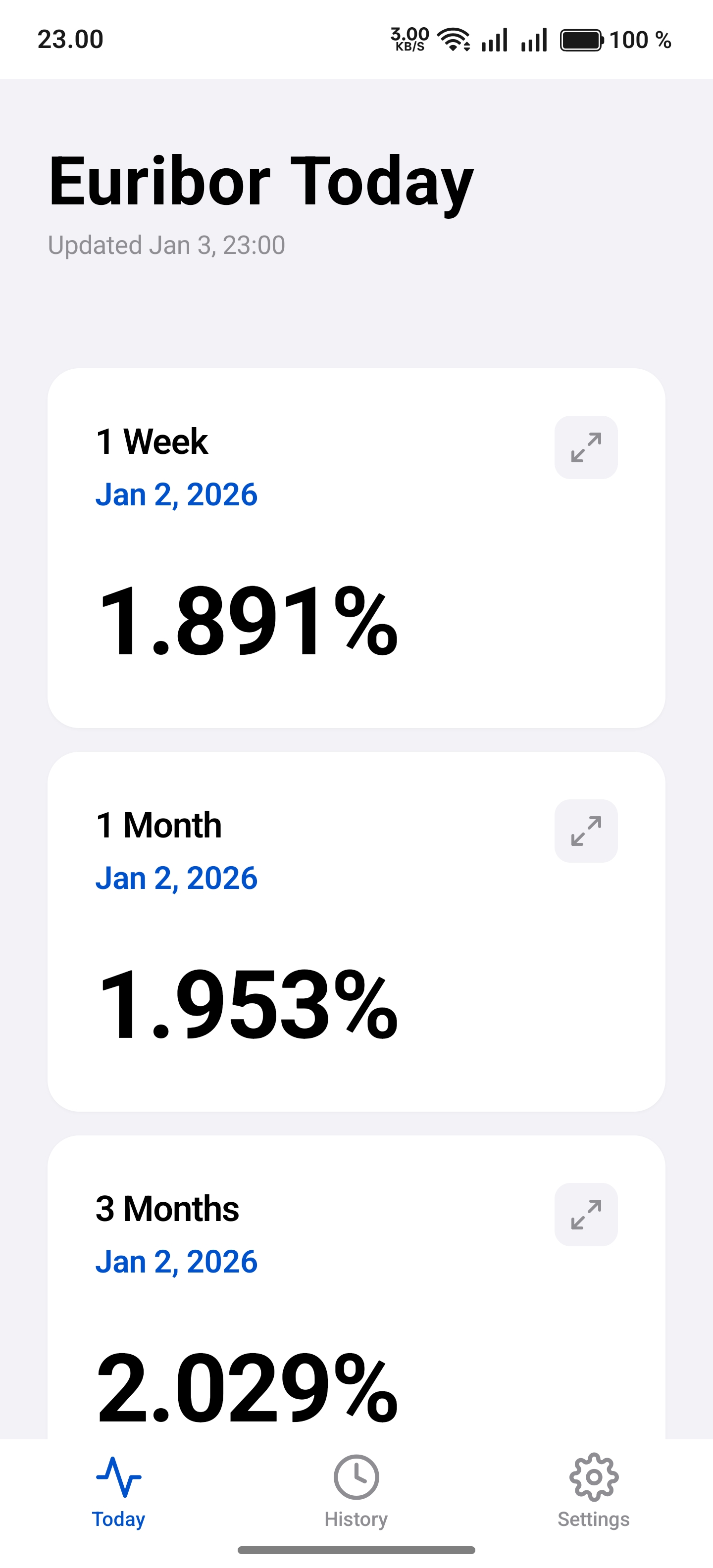
Task: Tap the Wi-Fi status icon
Action: tap(453, 39)
